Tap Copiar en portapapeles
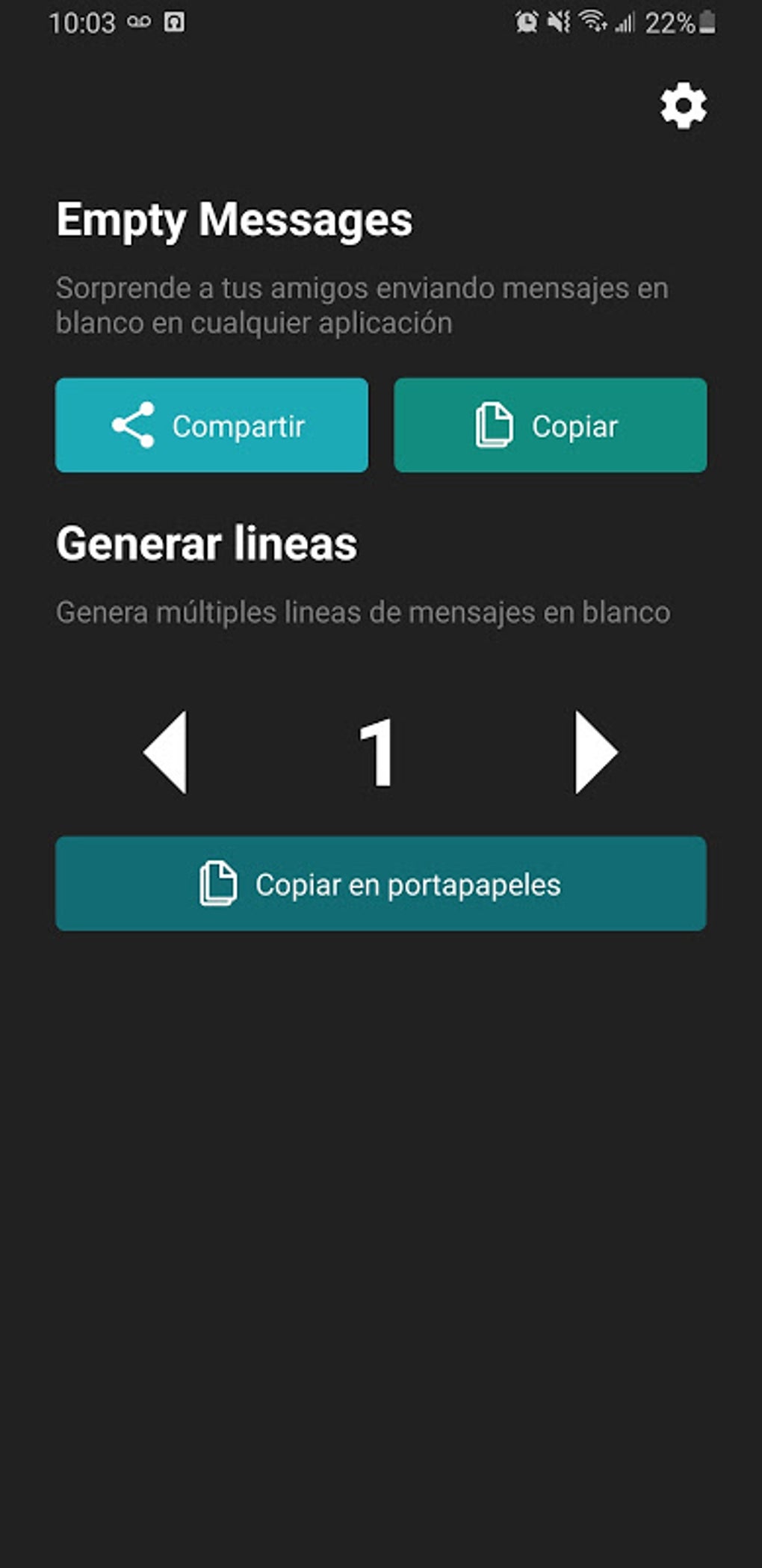Image resolution: width=762 pixels, height=1568 pixels. pos(381,883)
